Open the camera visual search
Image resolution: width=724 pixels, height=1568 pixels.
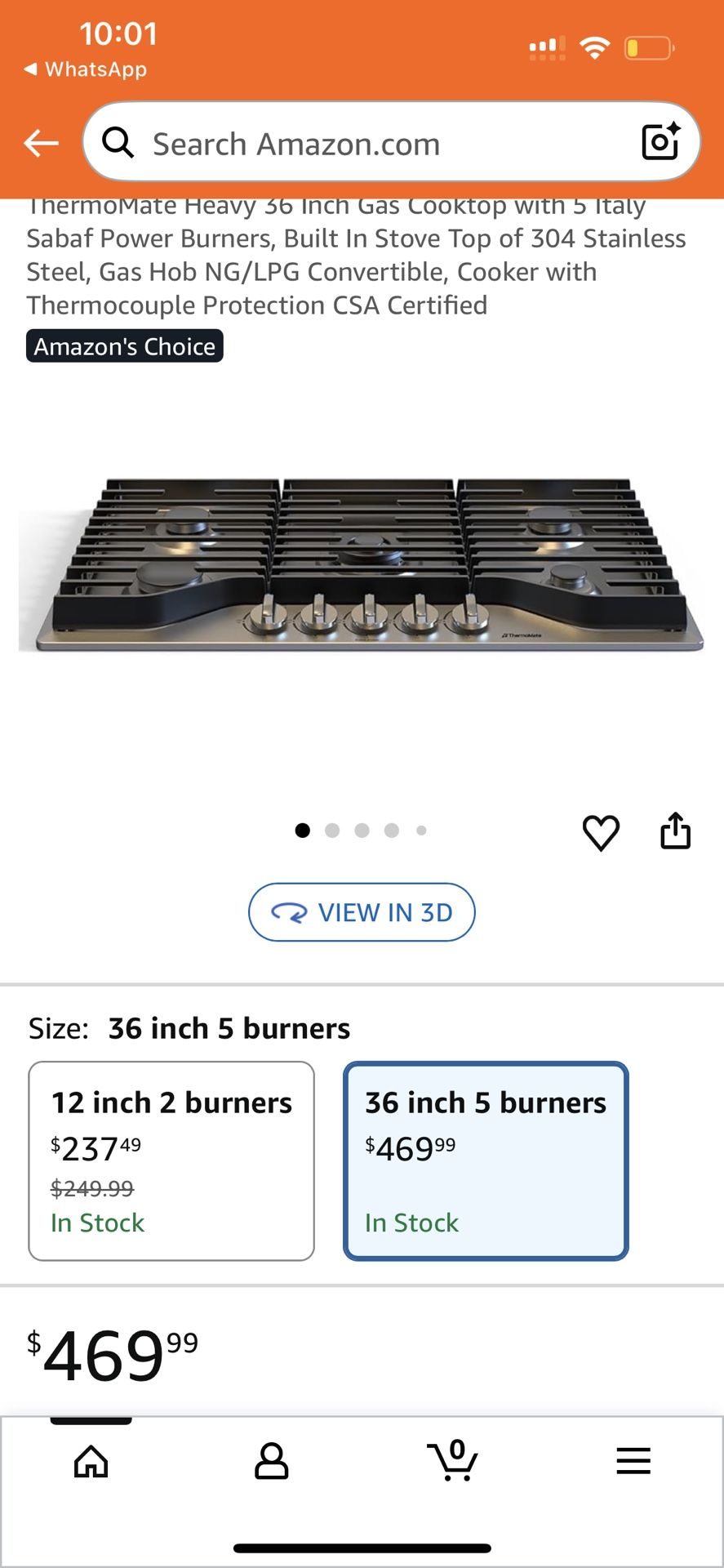(661, 141)
